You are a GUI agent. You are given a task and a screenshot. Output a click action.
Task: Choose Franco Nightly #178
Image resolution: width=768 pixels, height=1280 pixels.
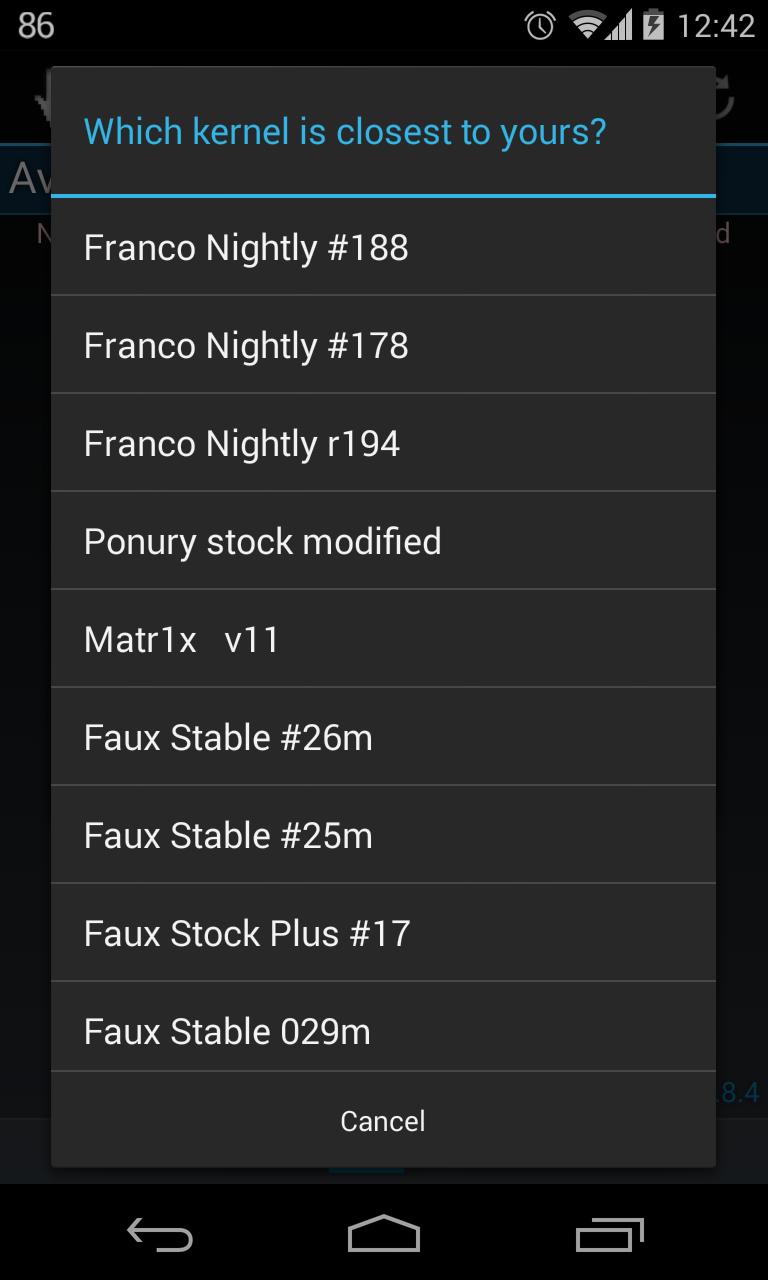point(383,345)
